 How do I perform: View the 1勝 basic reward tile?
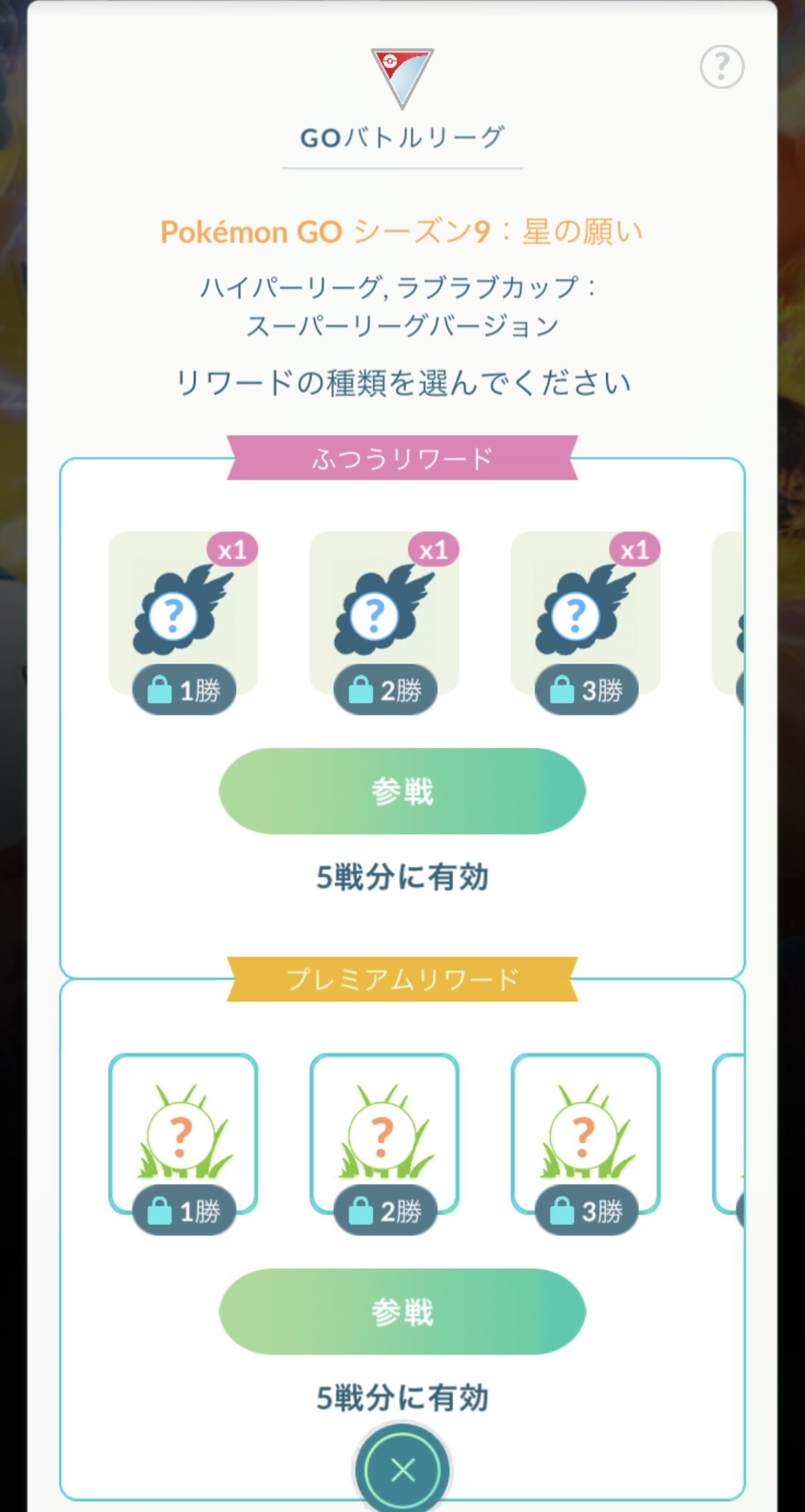(x=183, y=616)
